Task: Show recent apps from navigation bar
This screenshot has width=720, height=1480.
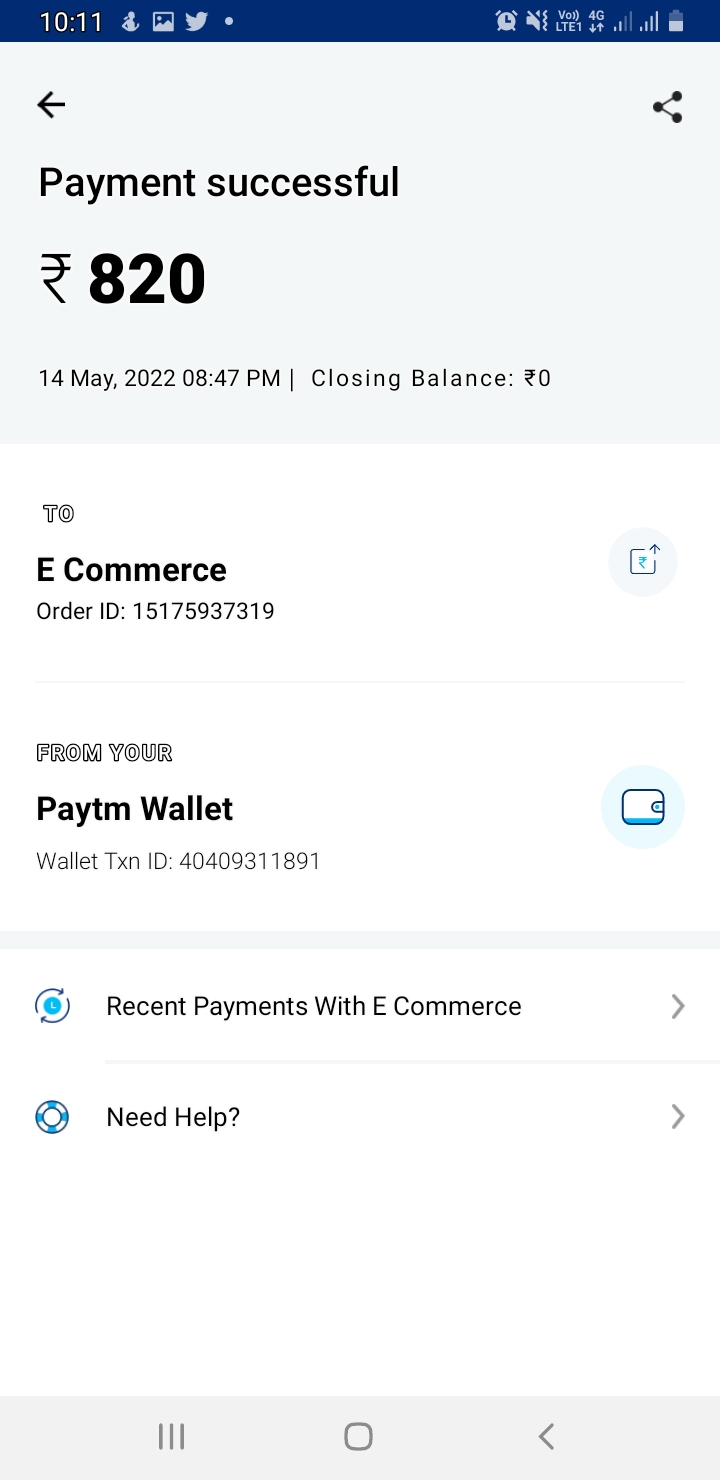Action: 172,1437
